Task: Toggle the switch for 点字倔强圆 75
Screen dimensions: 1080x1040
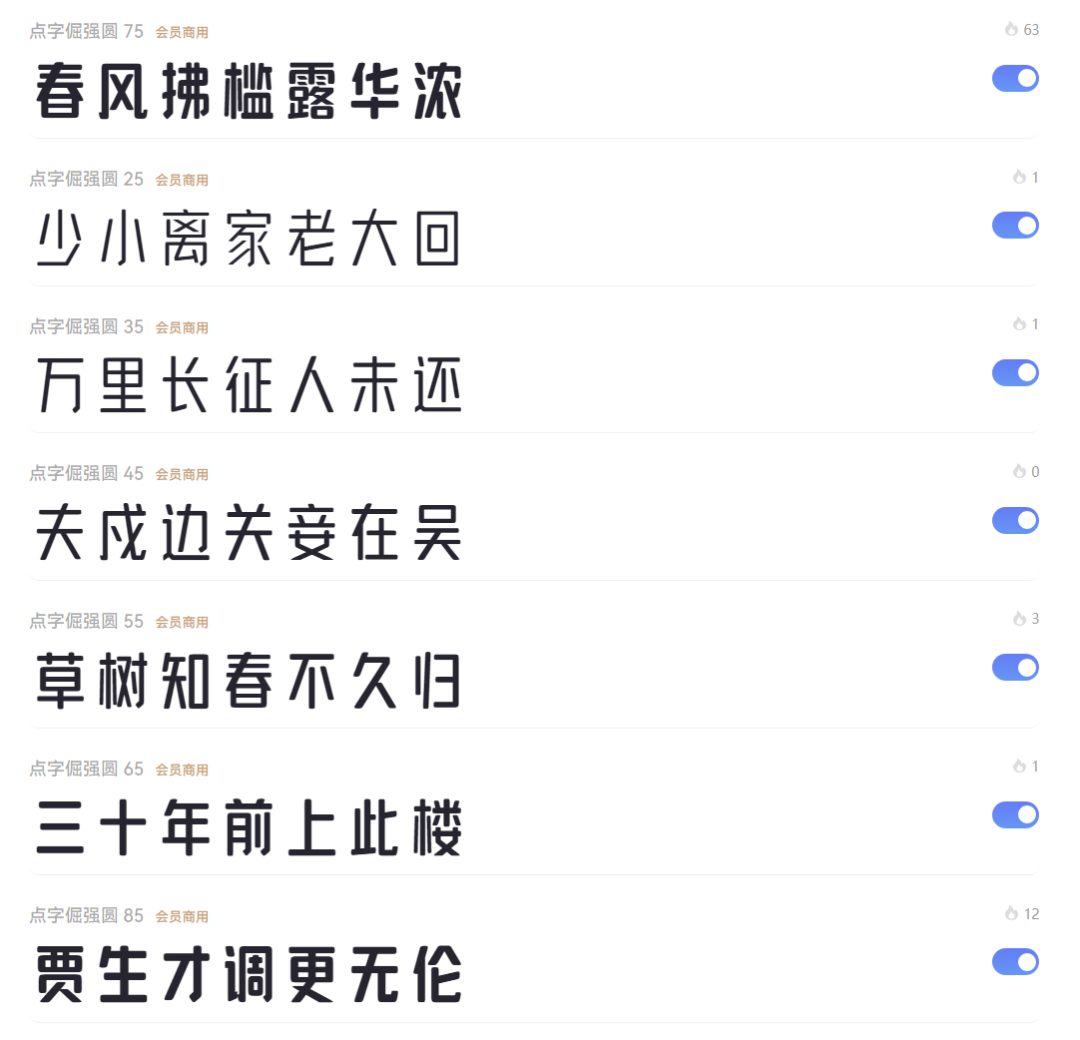Action: click(1015, 79)
